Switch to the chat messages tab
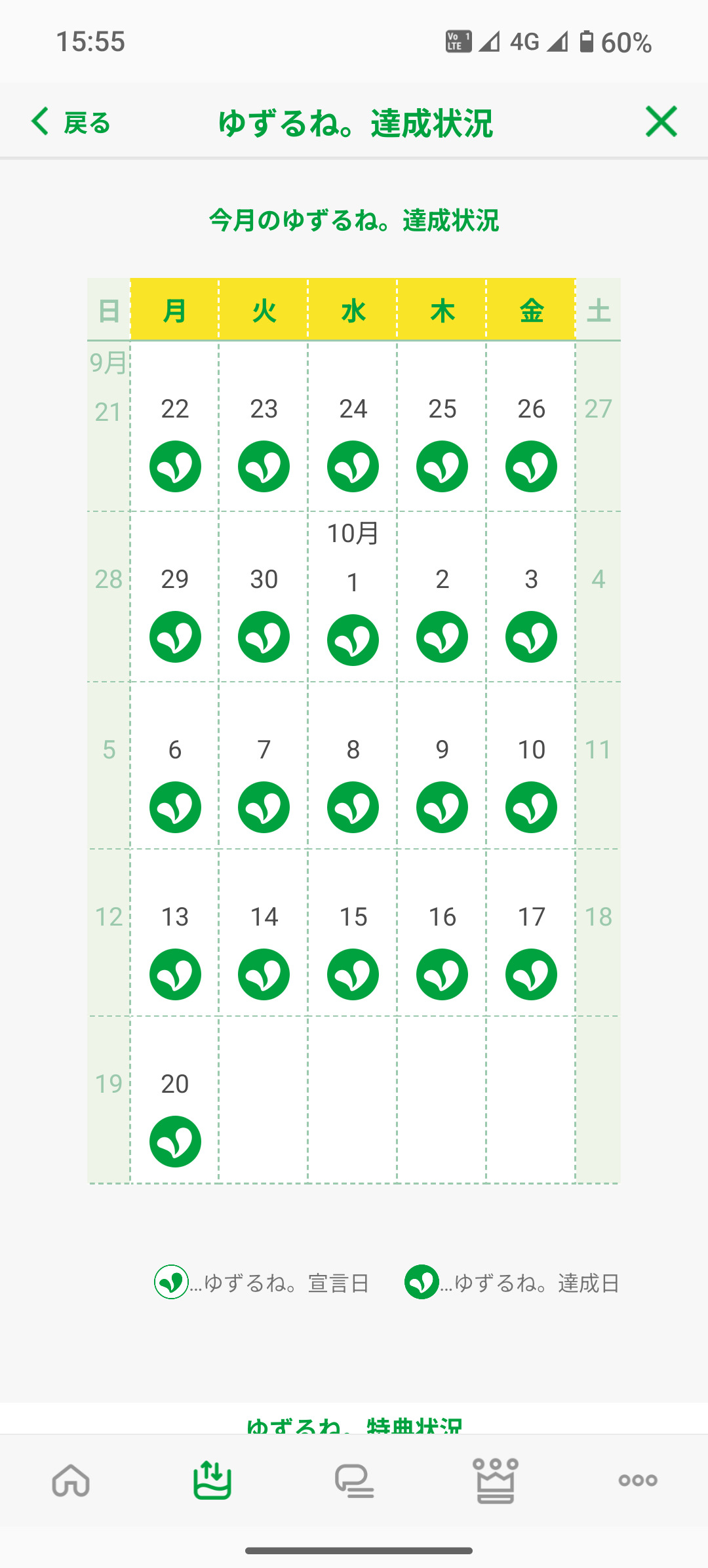Viewport: 708px width, 1568px height. [x=354, y=1480]
